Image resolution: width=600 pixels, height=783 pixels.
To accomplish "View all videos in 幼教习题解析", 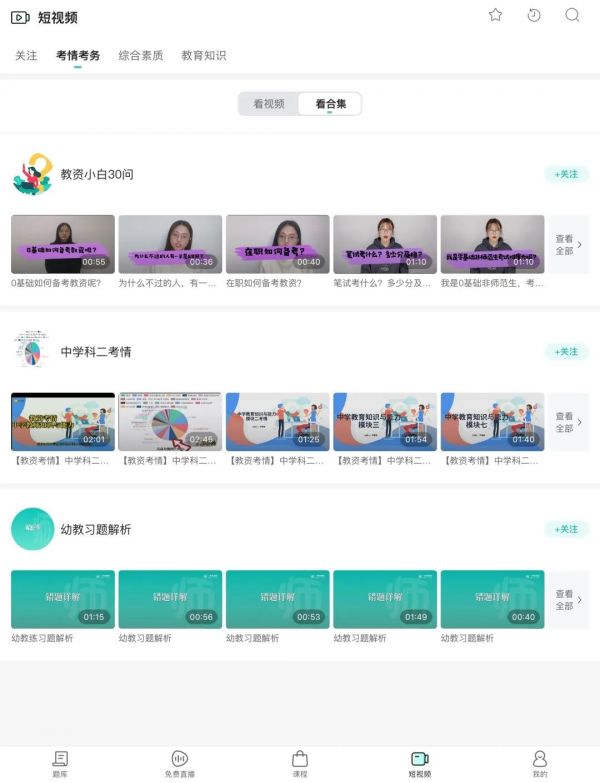I will (568, 600).
